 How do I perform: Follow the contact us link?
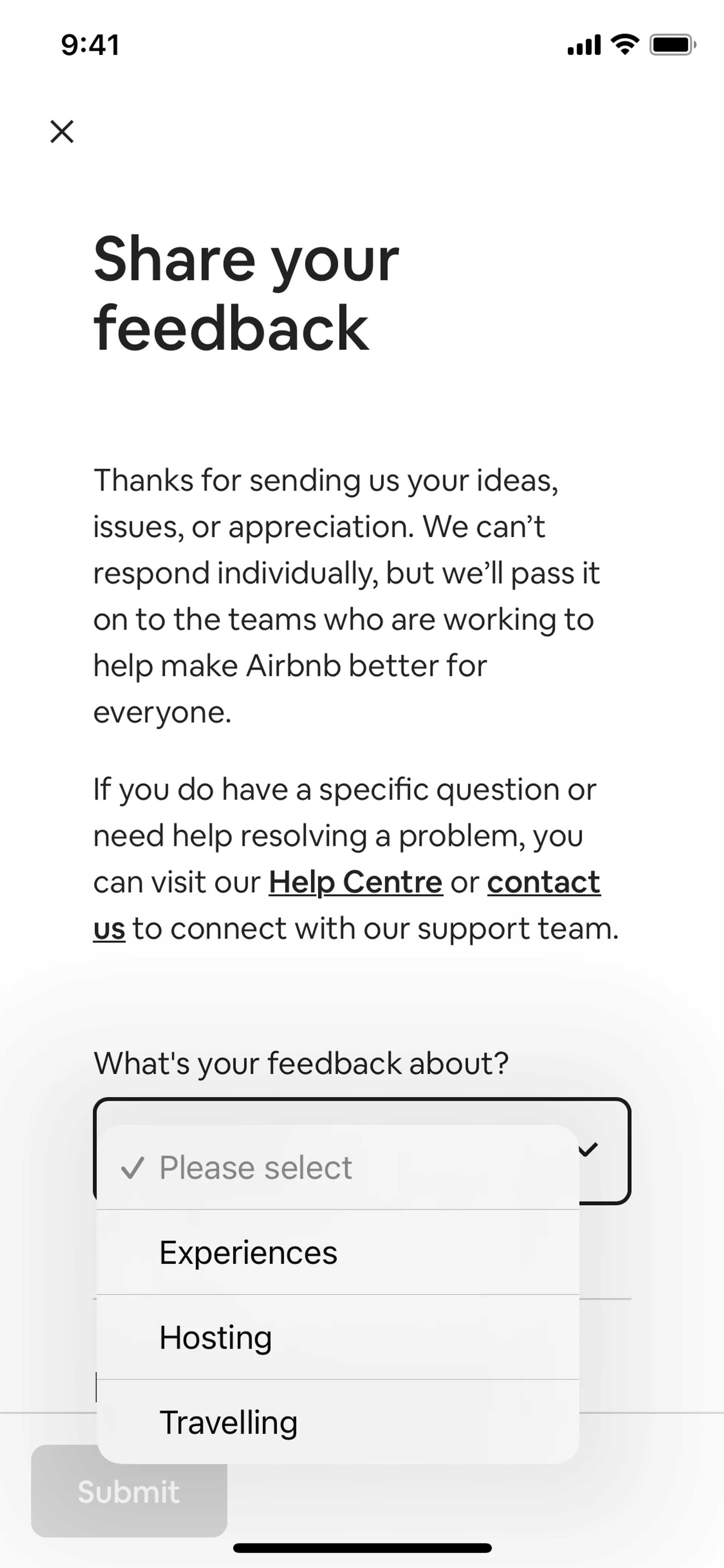[543, 882]
